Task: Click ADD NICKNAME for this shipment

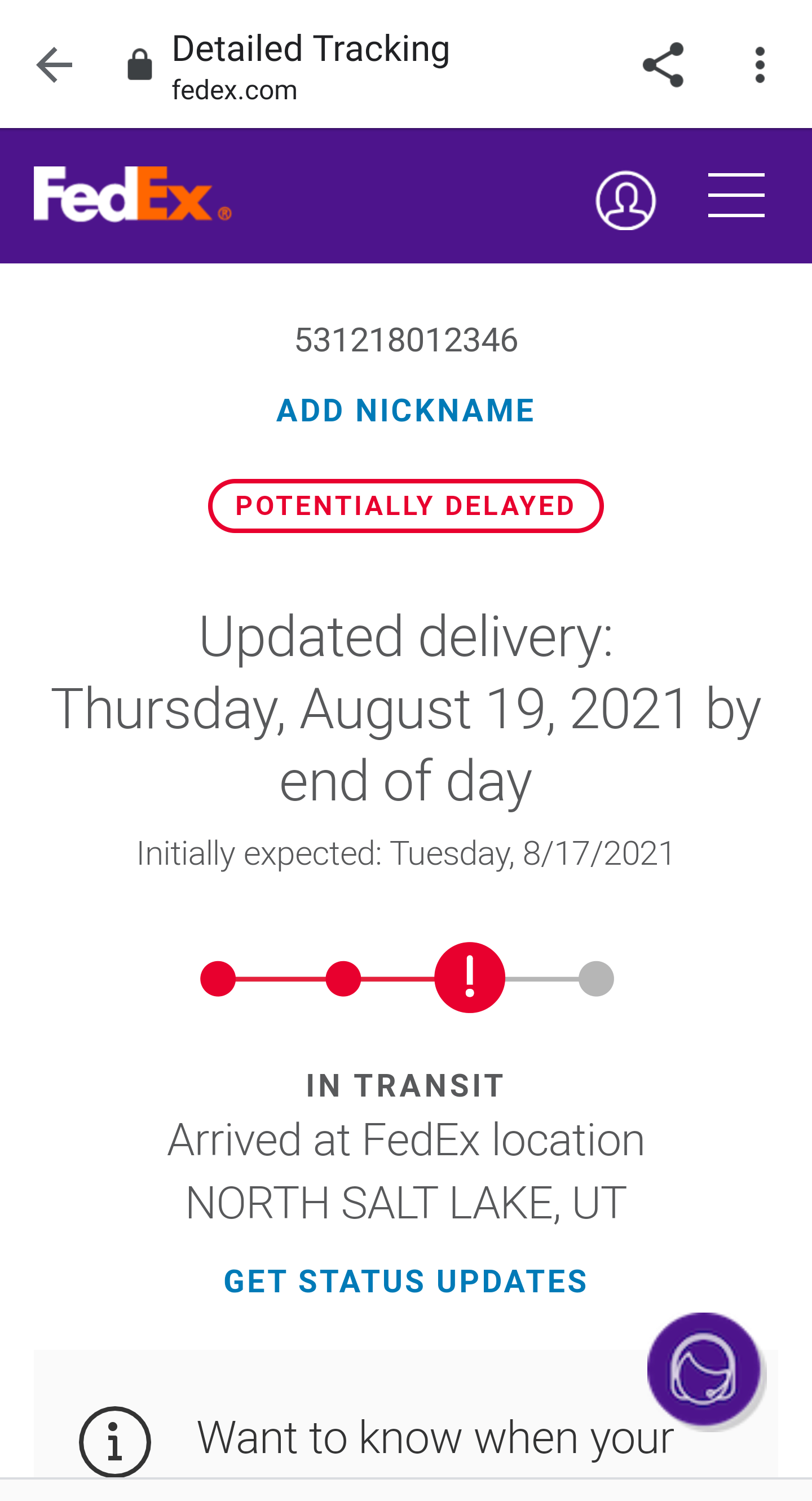Action: tap(406, 411)
